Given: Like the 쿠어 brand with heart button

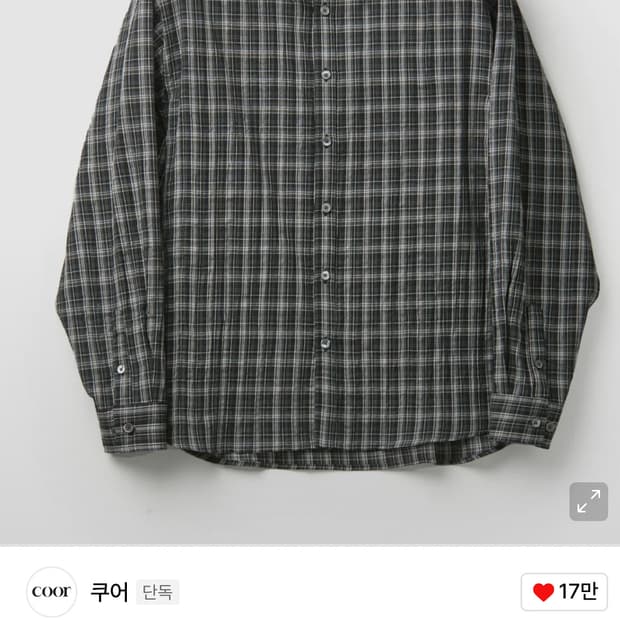Looking at the screenshot, I should click(x=564, y=592).
